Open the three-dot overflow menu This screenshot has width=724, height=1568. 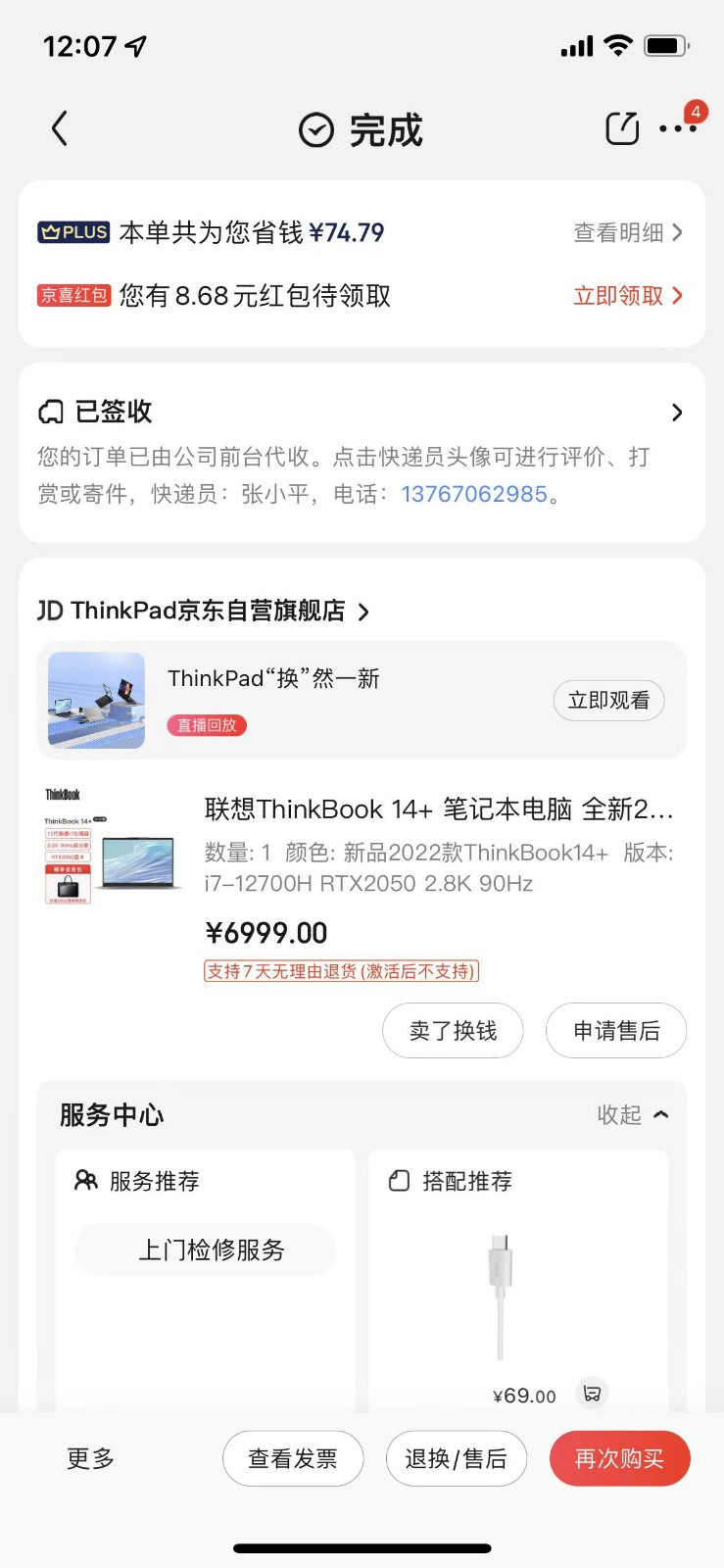[677, 129]
